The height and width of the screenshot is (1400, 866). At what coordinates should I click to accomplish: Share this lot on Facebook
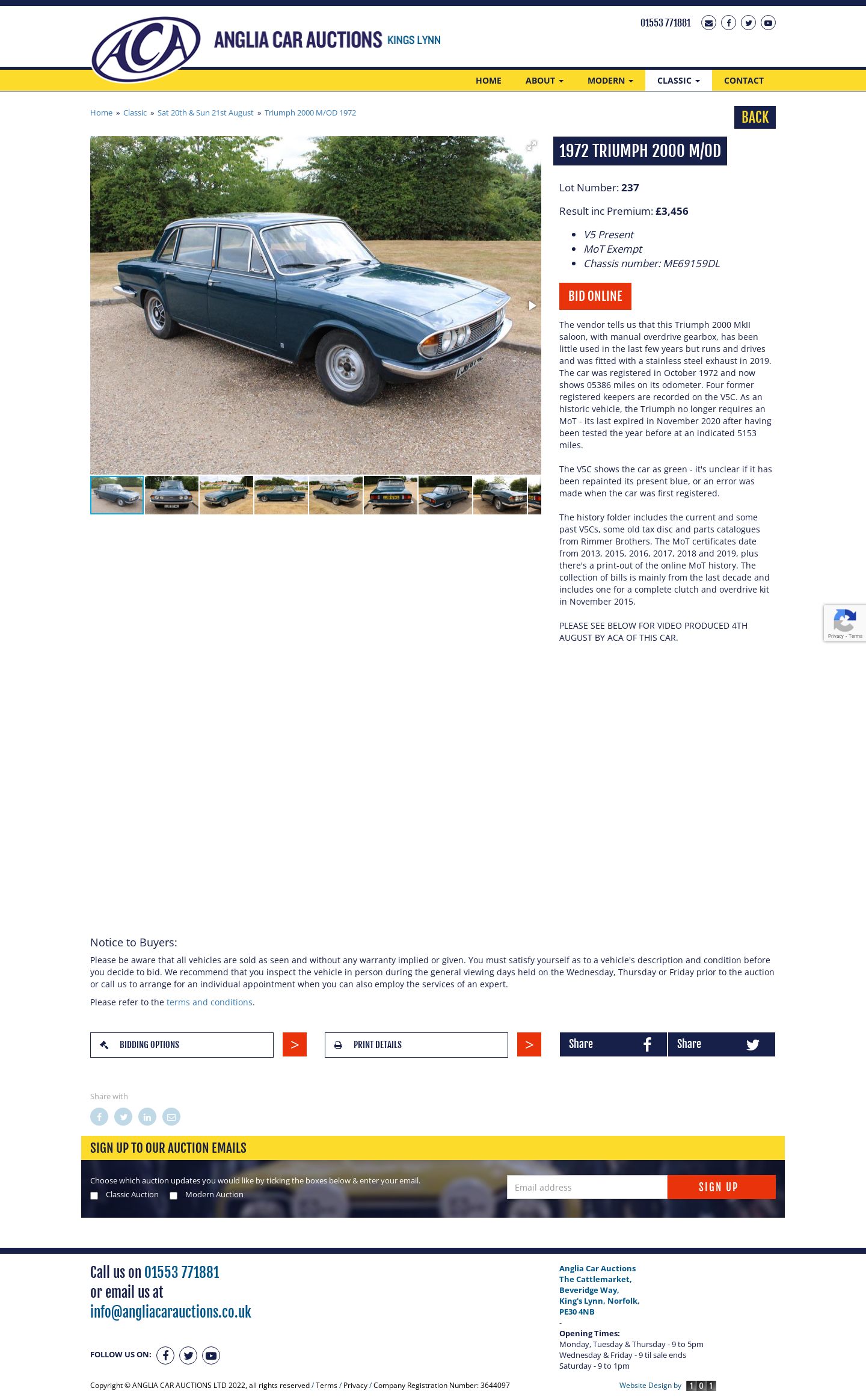(x=613, y=1044)
